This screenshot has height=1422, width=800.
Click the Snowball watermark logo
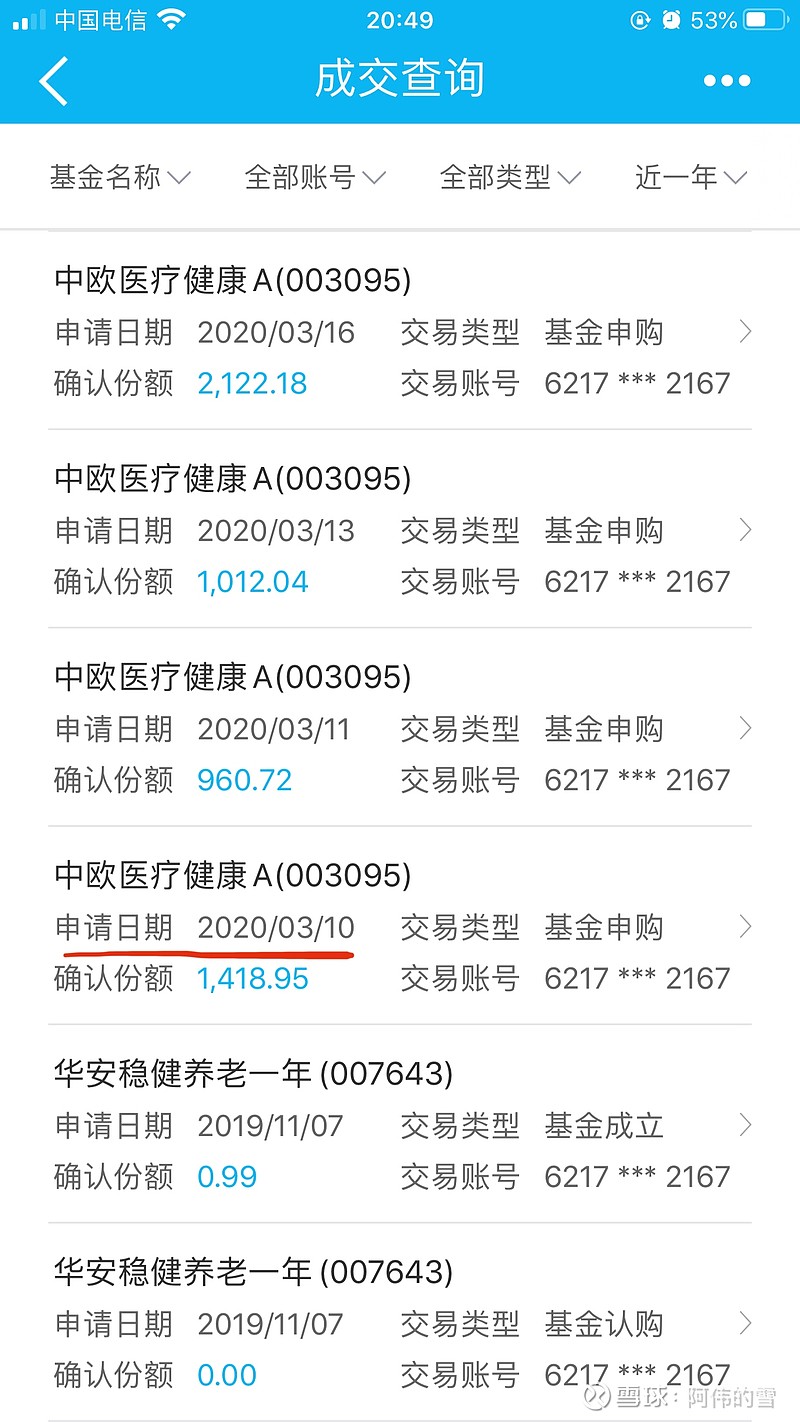click(x=596, y=1397)
